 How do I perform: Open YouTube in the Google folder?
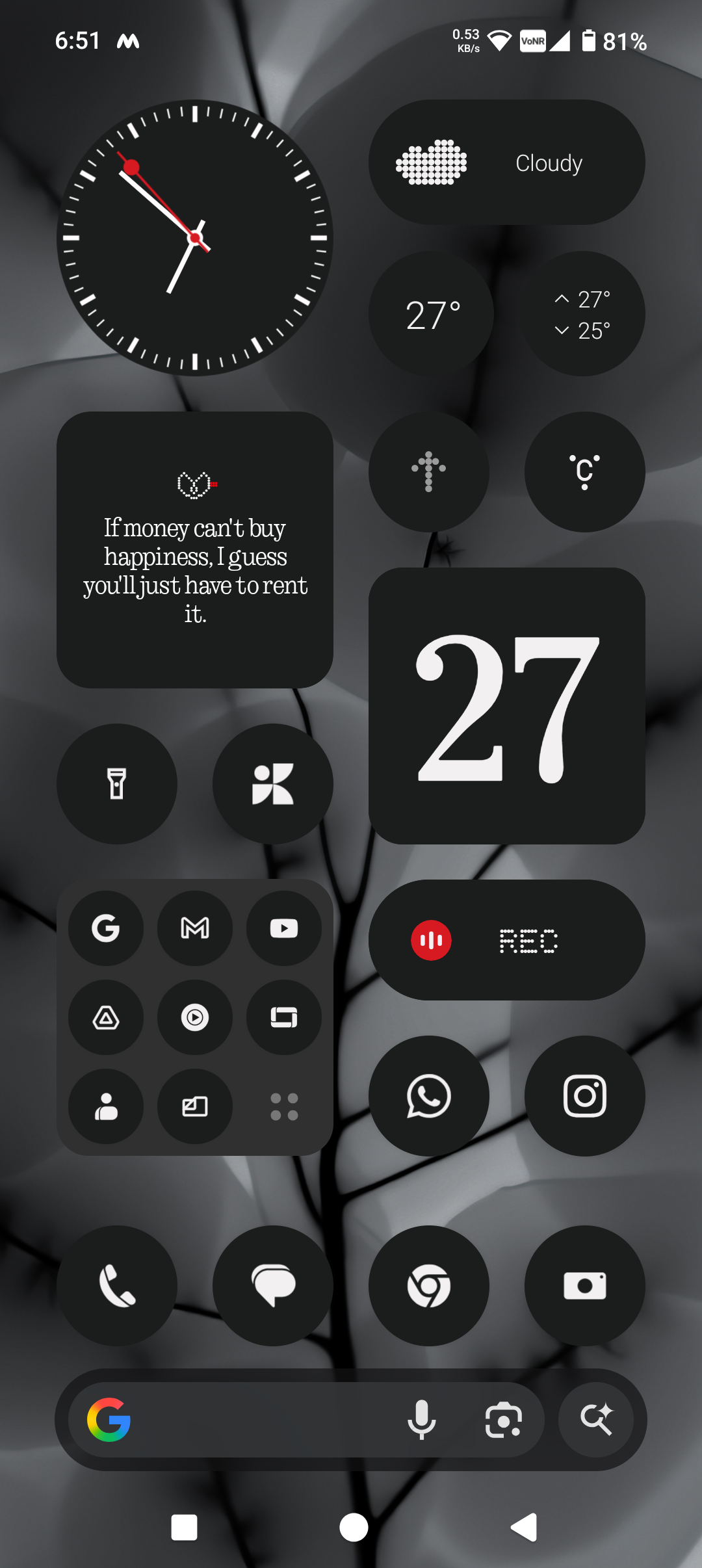click(x=284, y=928)
